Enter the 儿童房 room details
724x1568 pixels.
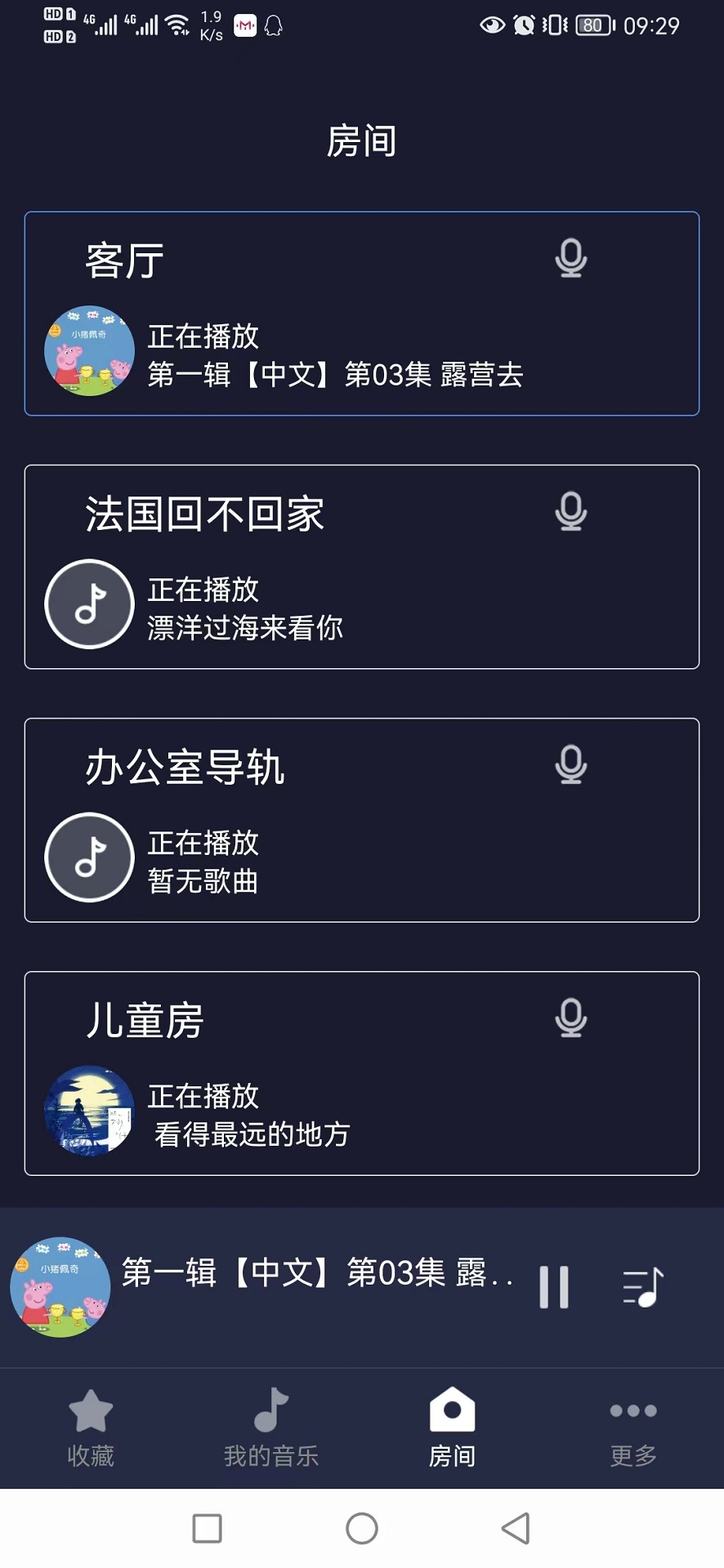coord(362,1074)
